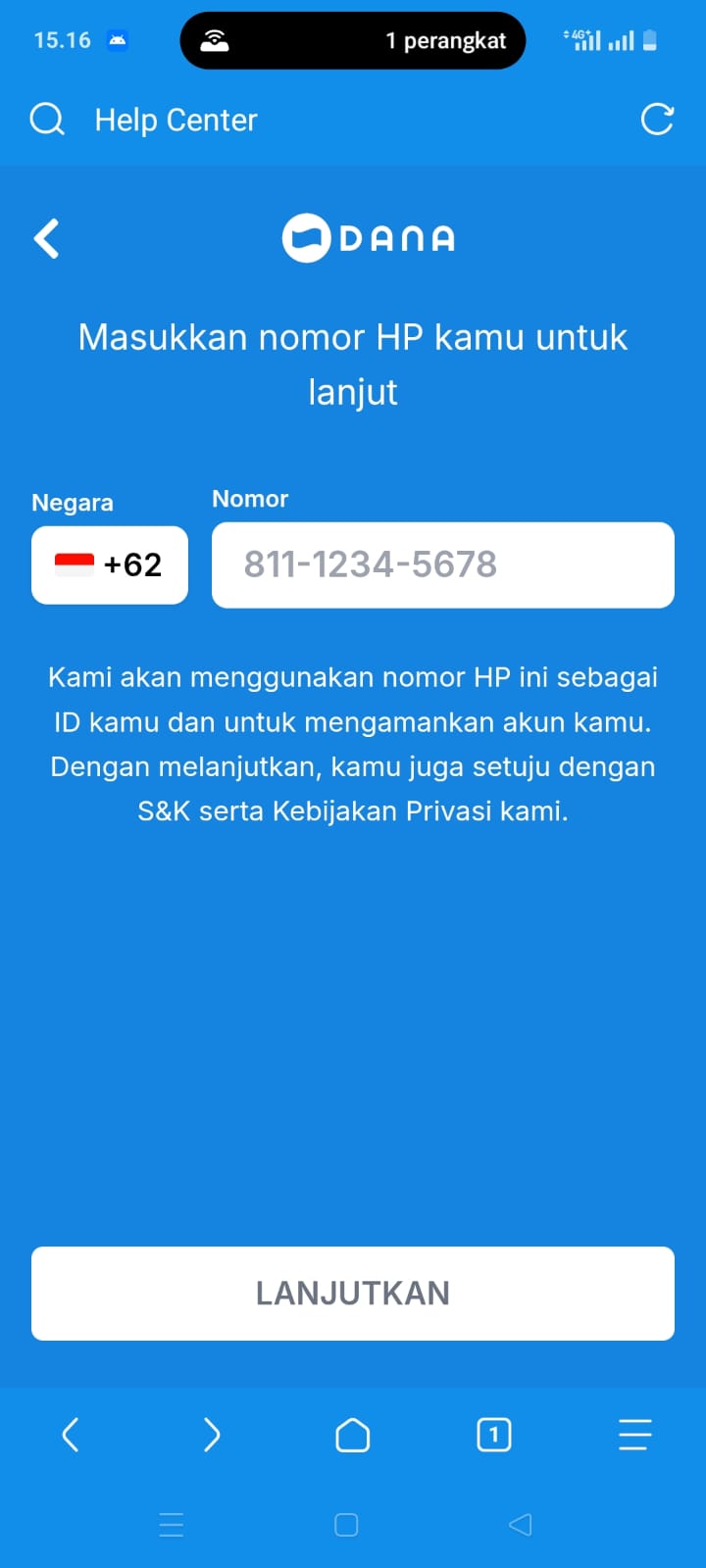Image resolution: width=706 pixels, height=1568 pixels.
Task: Open the browser tabs switcher
Action: pos(494,1436)
